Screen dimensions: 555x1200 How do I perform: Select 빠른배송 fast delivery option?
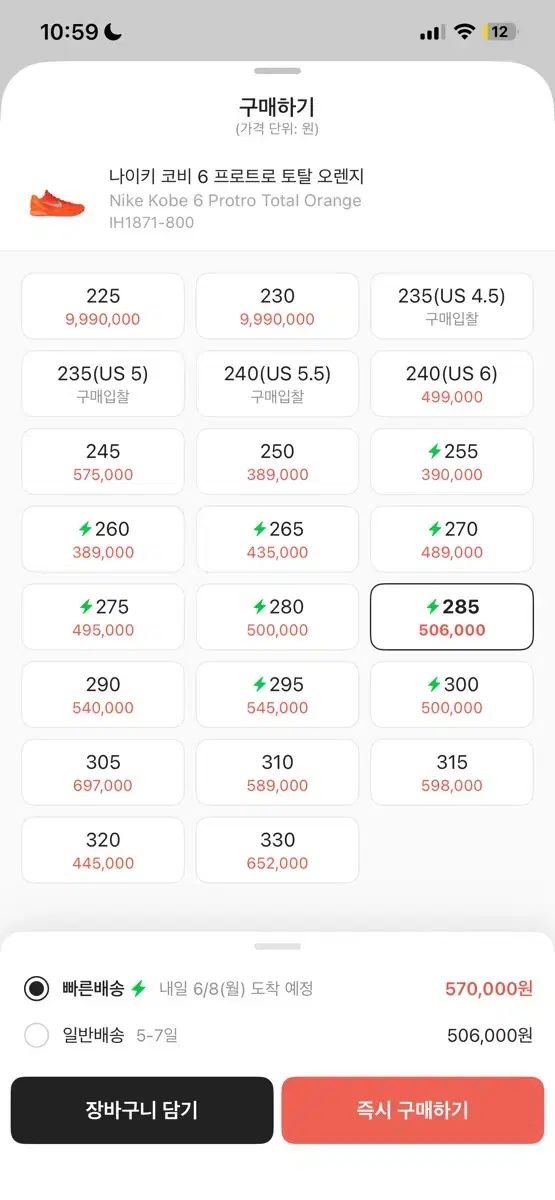(x=37, y=989)
